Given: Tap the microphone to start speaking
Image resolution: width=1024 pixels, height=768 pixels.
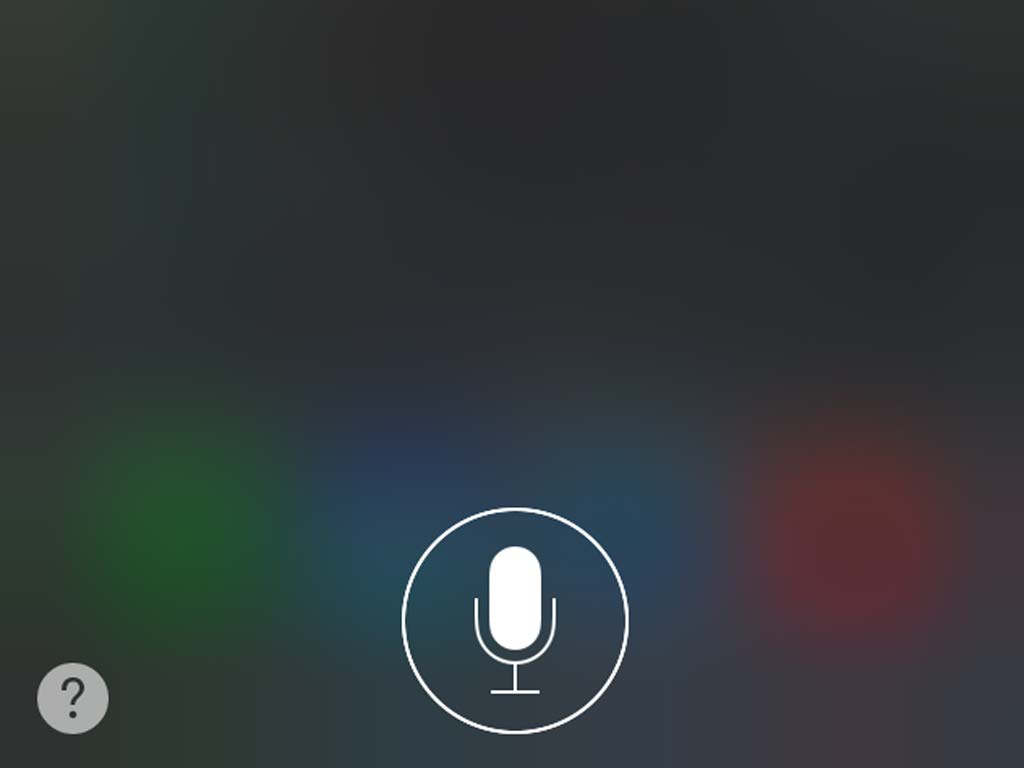Looking at the screenshot, I should pyautogui.click(x=515, y=620).
